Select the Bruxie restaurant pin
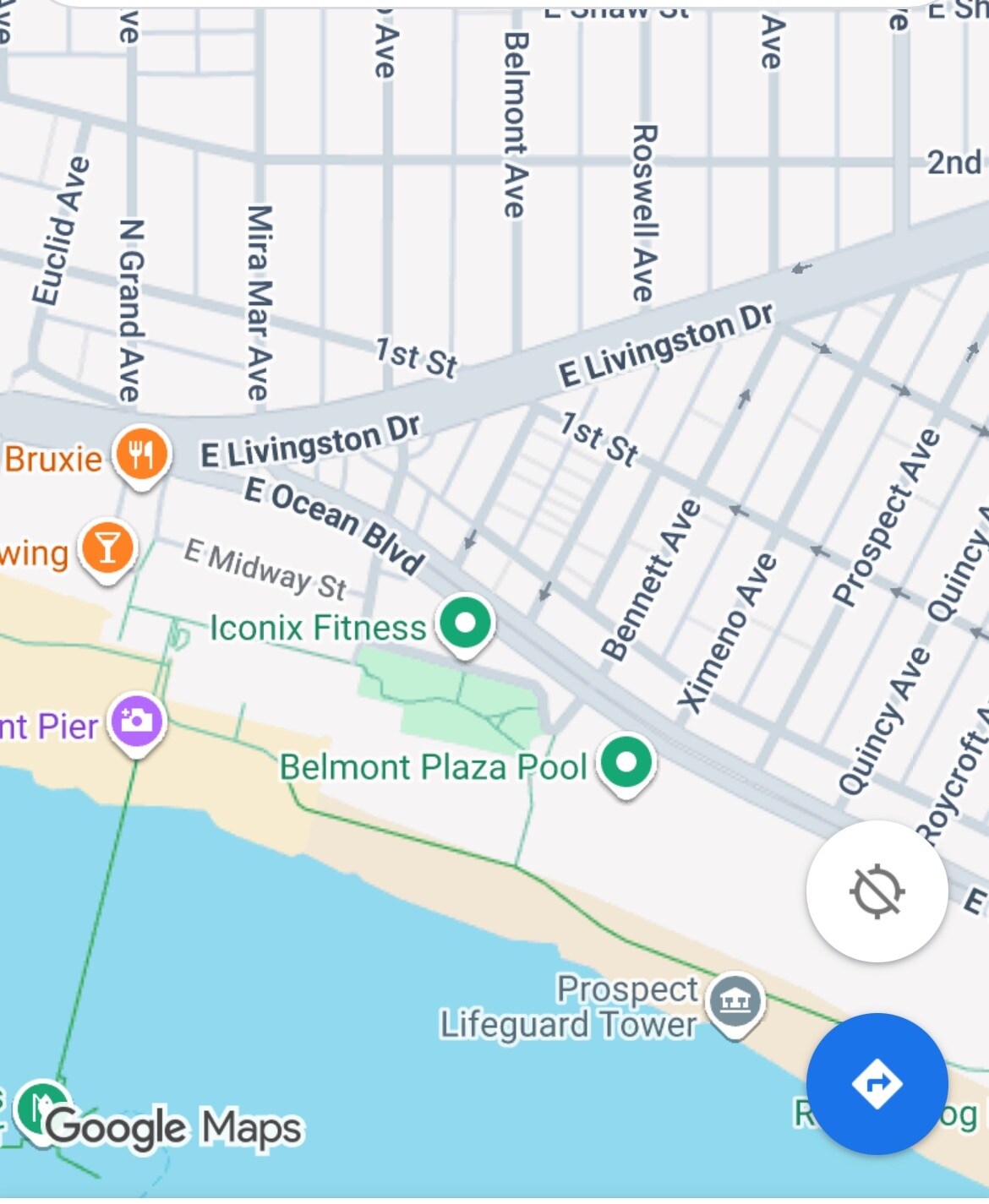 pyautogui.click(x=142, y=454)
